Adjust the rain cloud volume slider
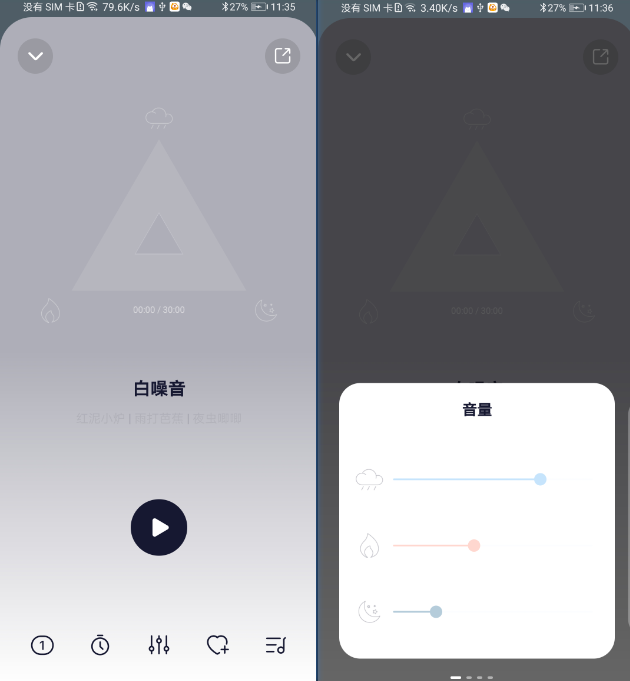The width and height of the screenshot is (630, 681). click(540, 479)
